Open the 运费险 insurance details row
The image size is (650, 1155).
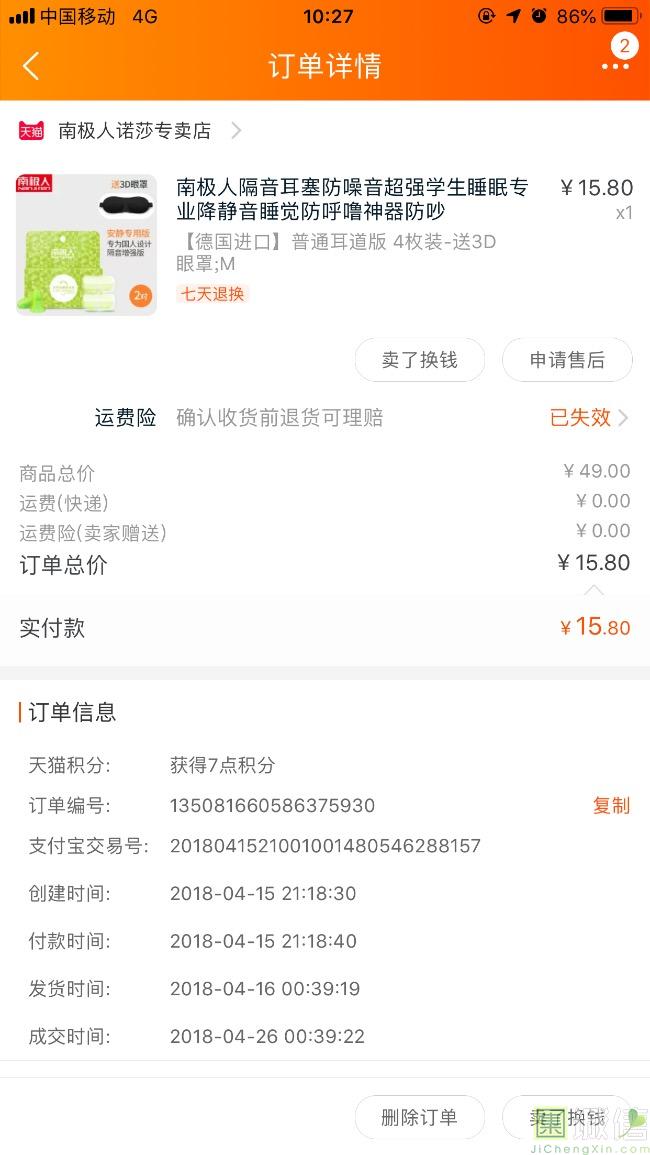click(360, 418)
